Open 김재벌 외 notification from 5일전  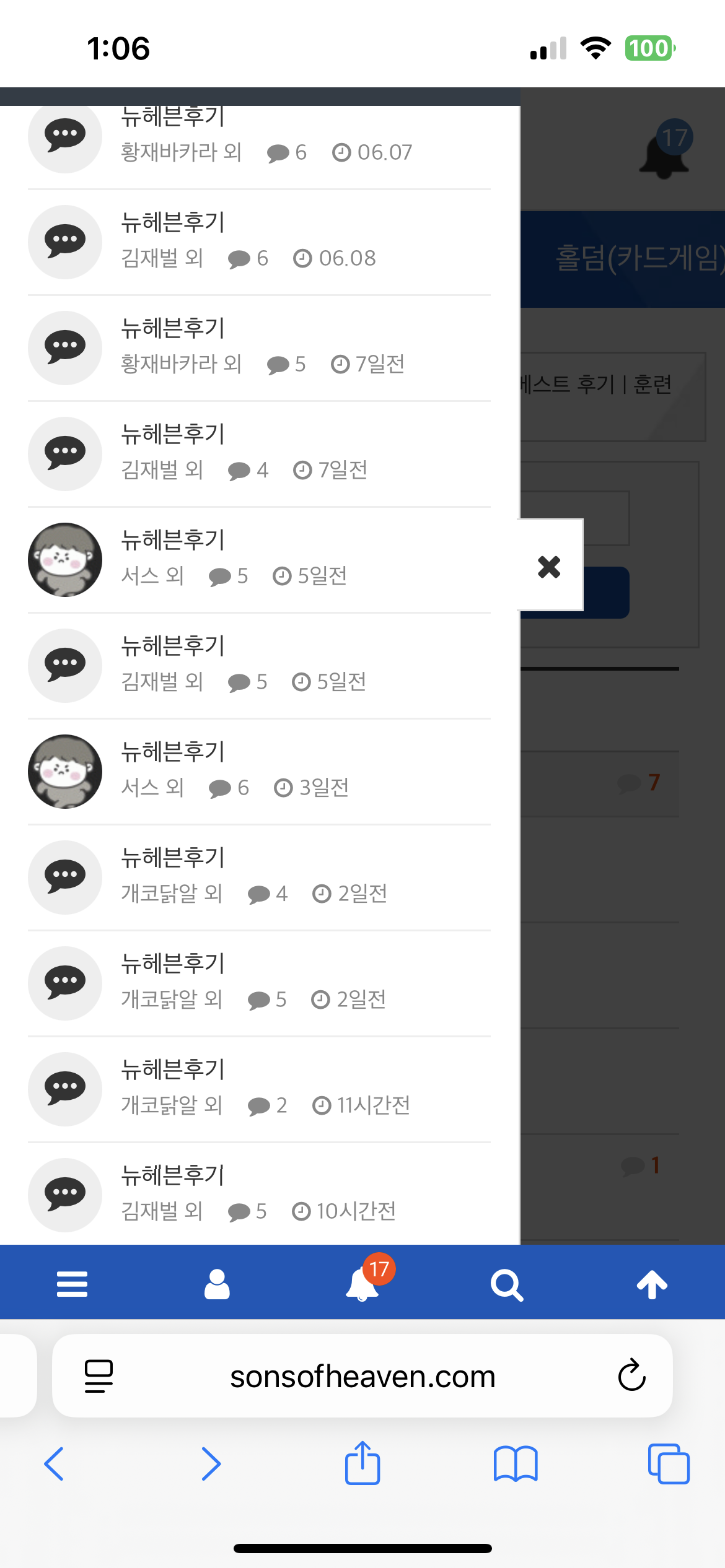pos(259,664)
